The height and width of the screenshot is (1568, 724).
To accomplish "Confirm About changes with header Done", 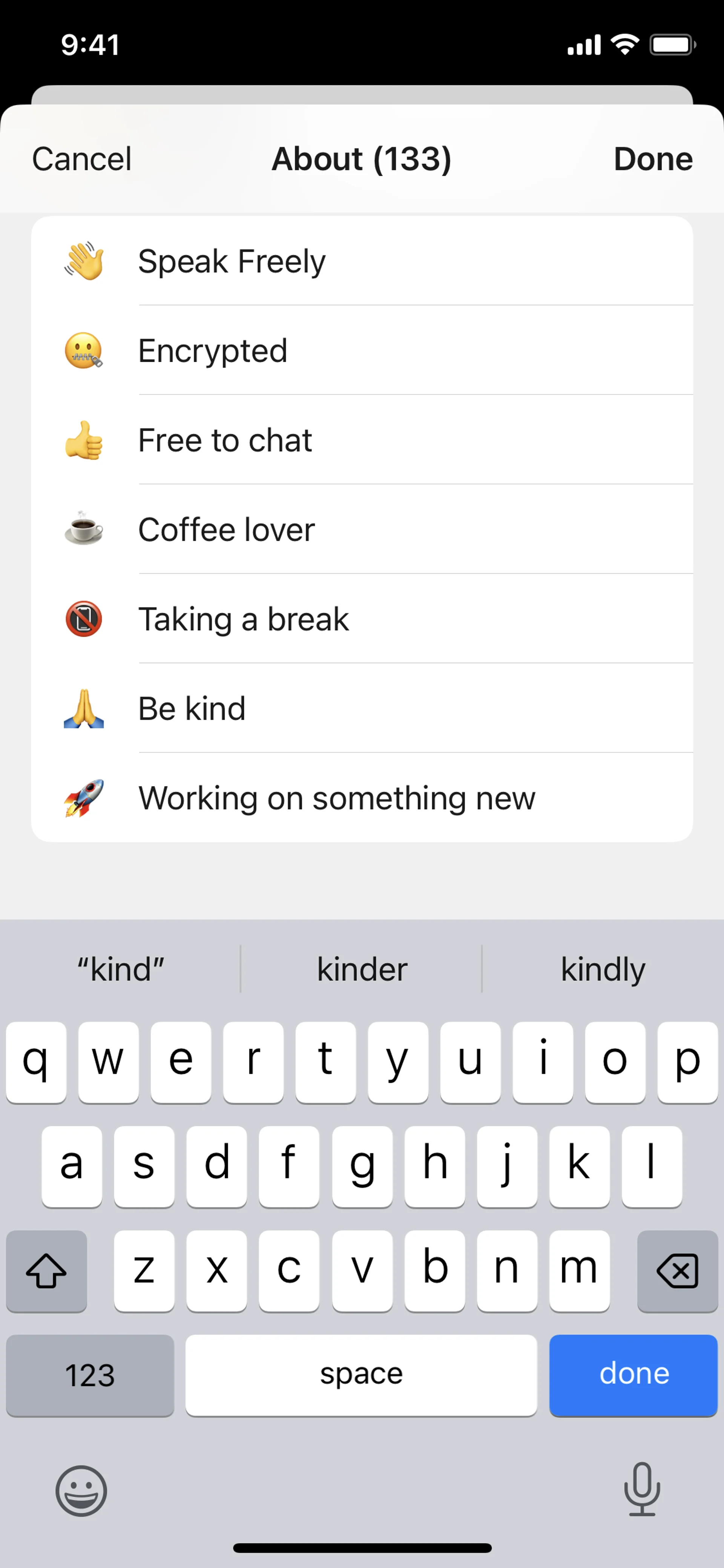I will (653, 159).
